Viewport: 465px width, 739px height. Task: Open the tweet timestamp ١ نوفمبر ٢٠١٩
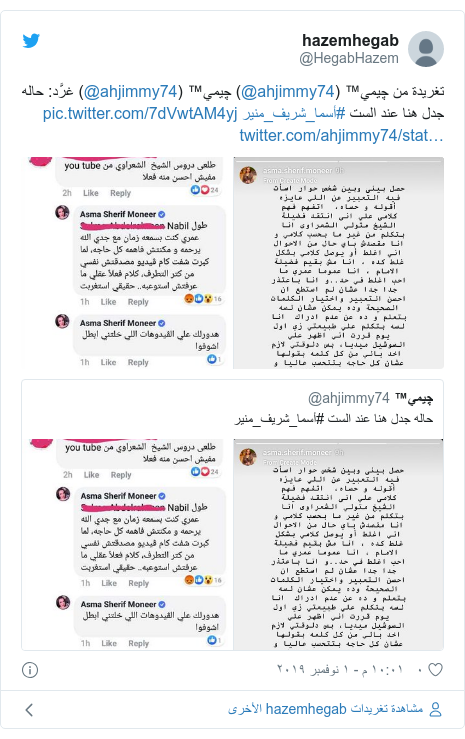pos(340,670)
